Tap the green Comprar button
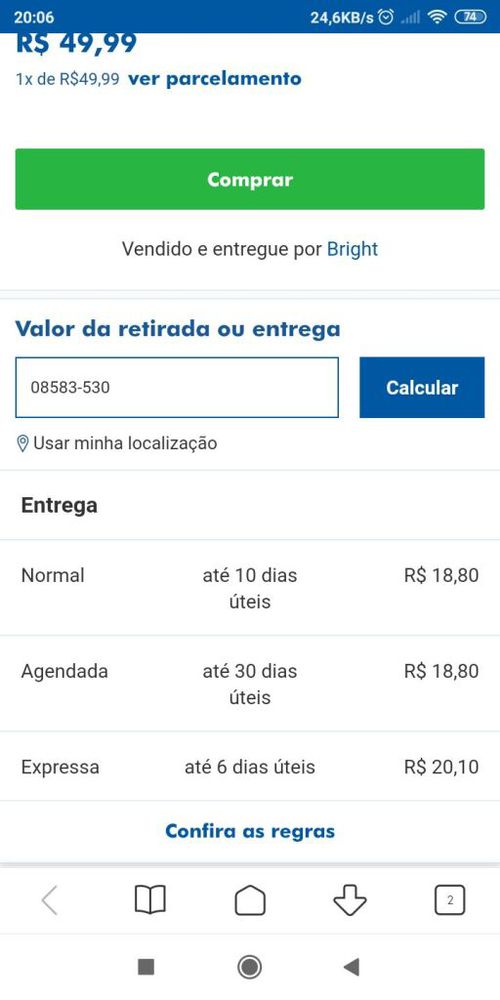This screenshot has height=1000, width=500. tap(250, 179)
